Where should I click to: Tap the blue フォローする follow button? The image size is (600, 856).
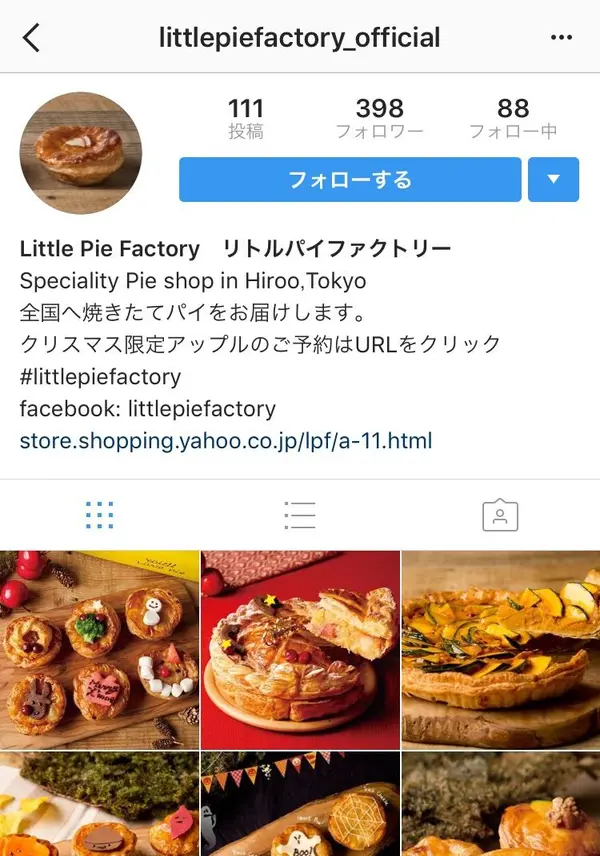click(350, 180)
